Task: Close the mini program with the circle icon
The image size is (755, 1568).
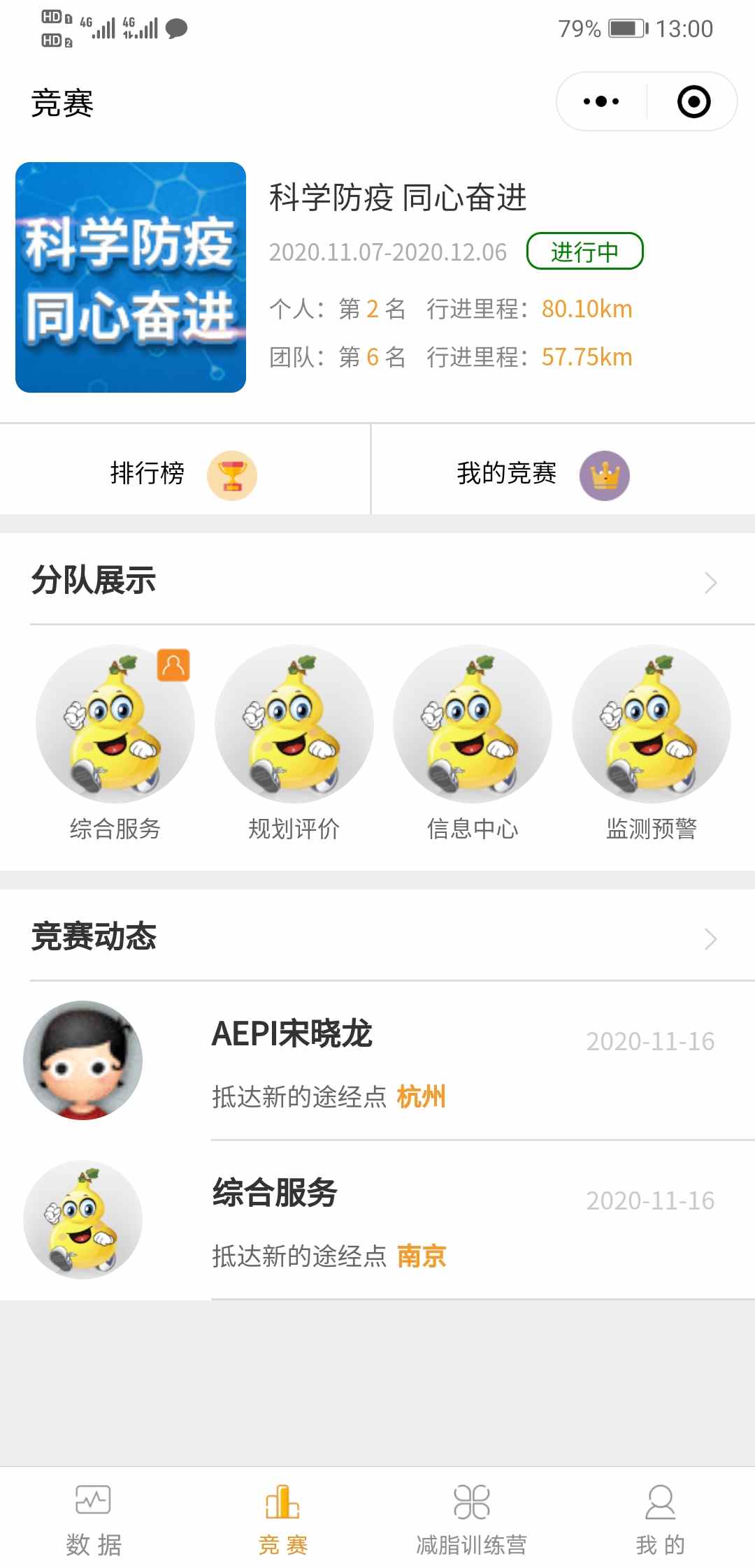Action: click(693, 102)
